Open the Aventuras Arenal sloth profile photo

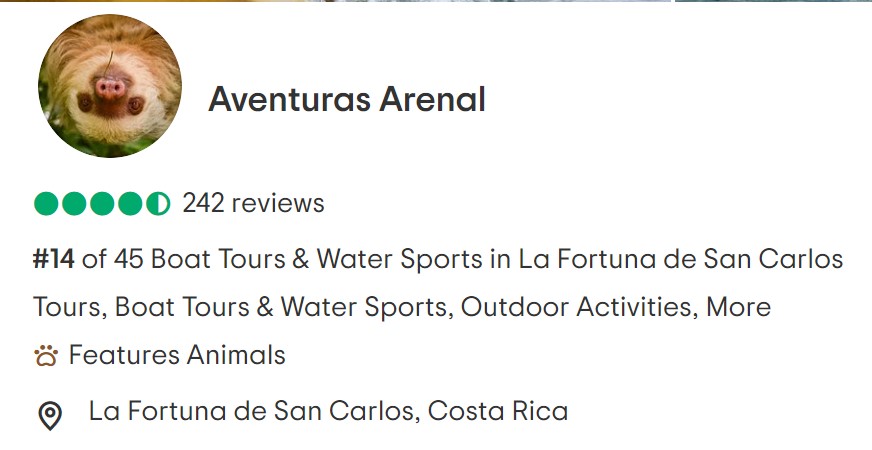[110, 87]
